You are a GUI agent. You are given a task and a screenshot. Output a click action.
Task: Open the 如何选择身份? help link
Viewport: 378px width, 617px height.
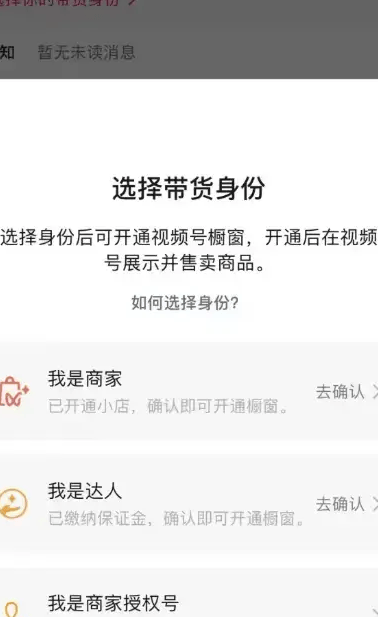pos(185,303)
